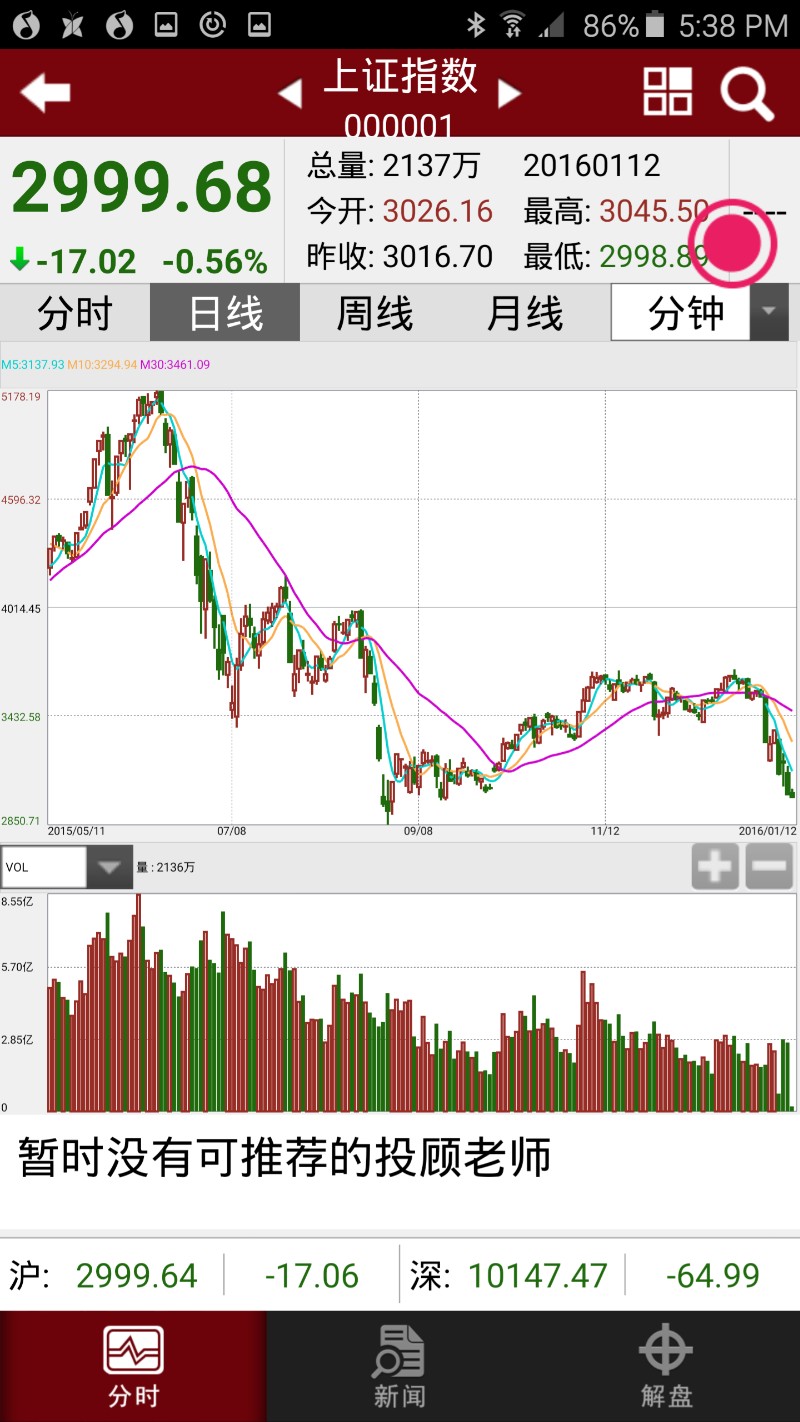The width and height of the screenshot is (800, 1422).
Task: Switch to the previous stock with left triangle
Action: [290, 94]
